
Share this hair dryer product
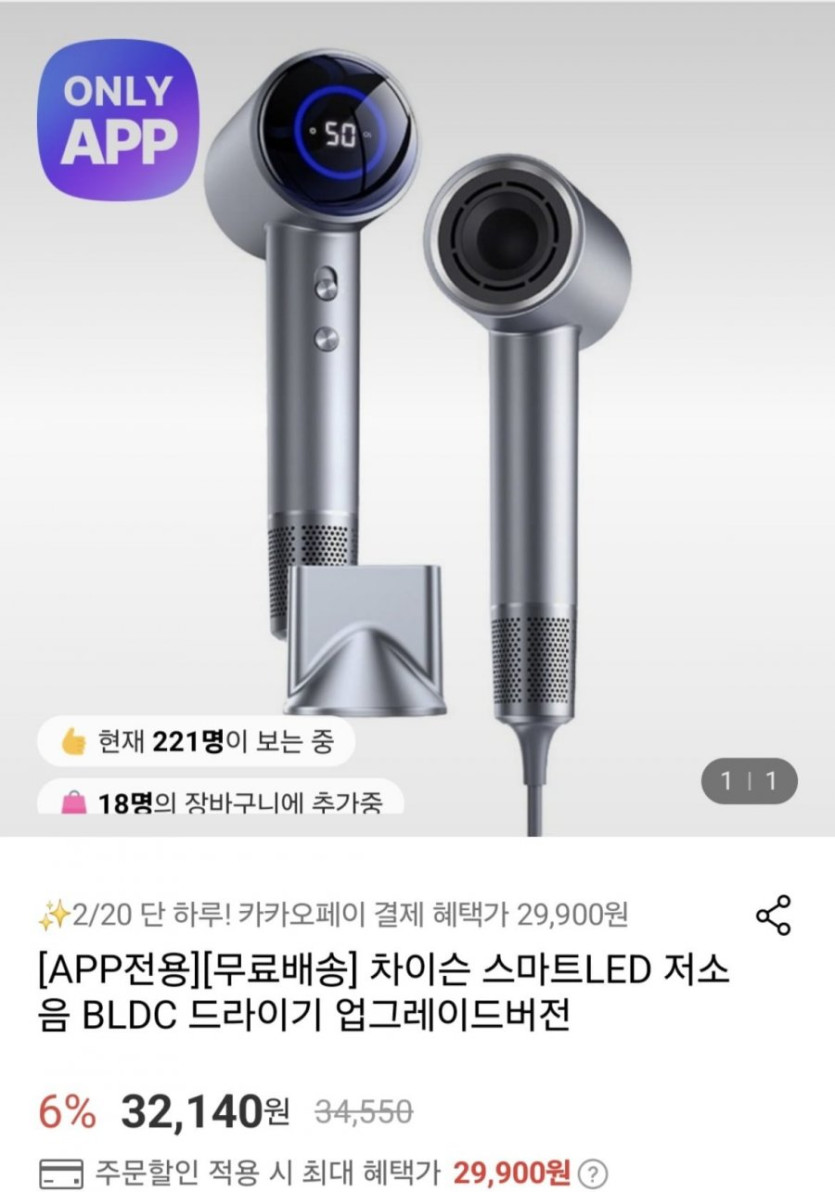(x=773, y=915)
